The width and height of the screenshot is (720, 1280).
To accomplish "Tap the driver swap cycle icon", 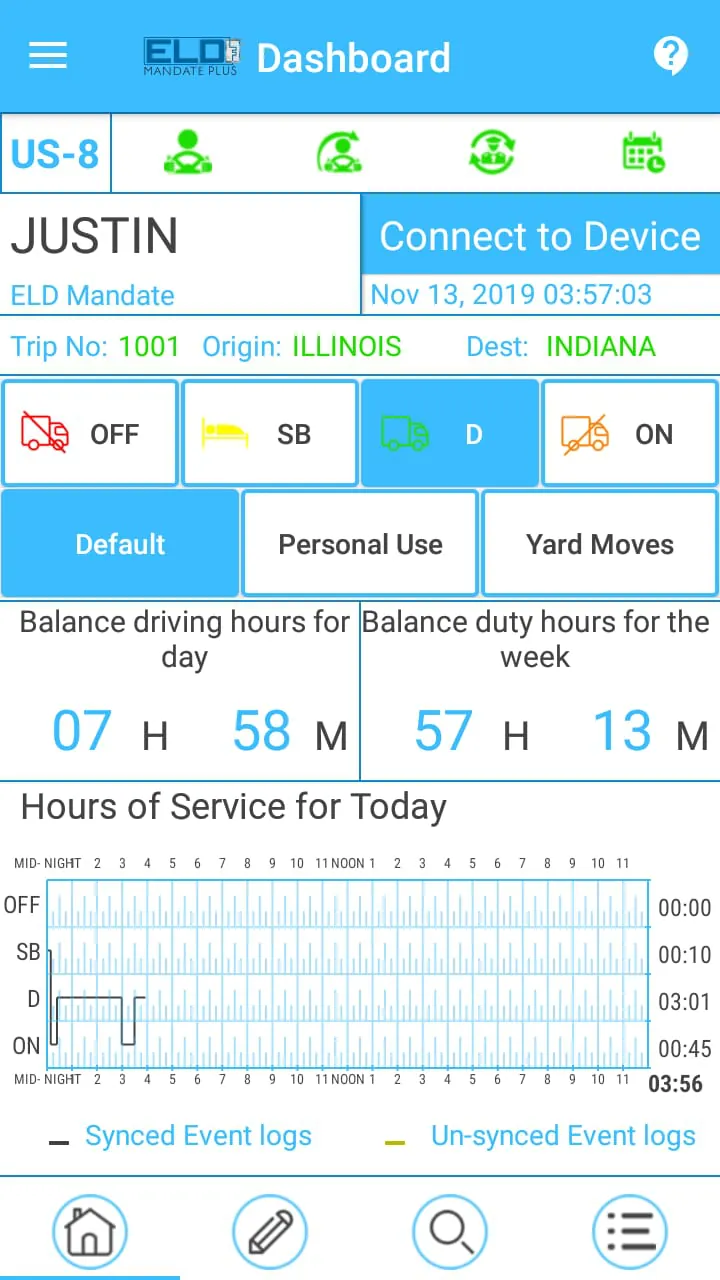I will pyautogui.click(x=491, y=152).
